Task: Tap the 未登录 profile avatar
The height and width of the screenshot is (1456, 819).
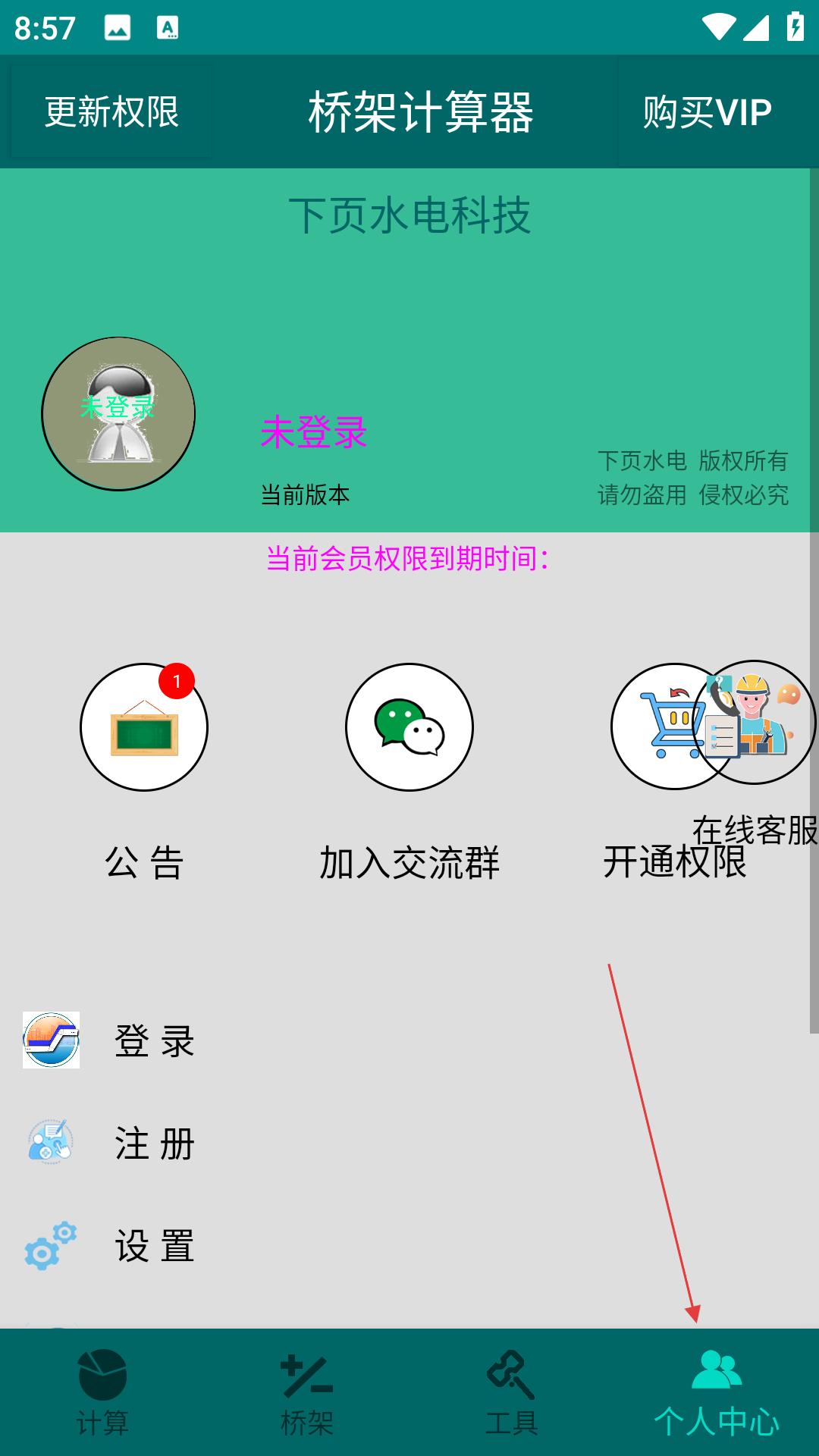Action: 118,414
